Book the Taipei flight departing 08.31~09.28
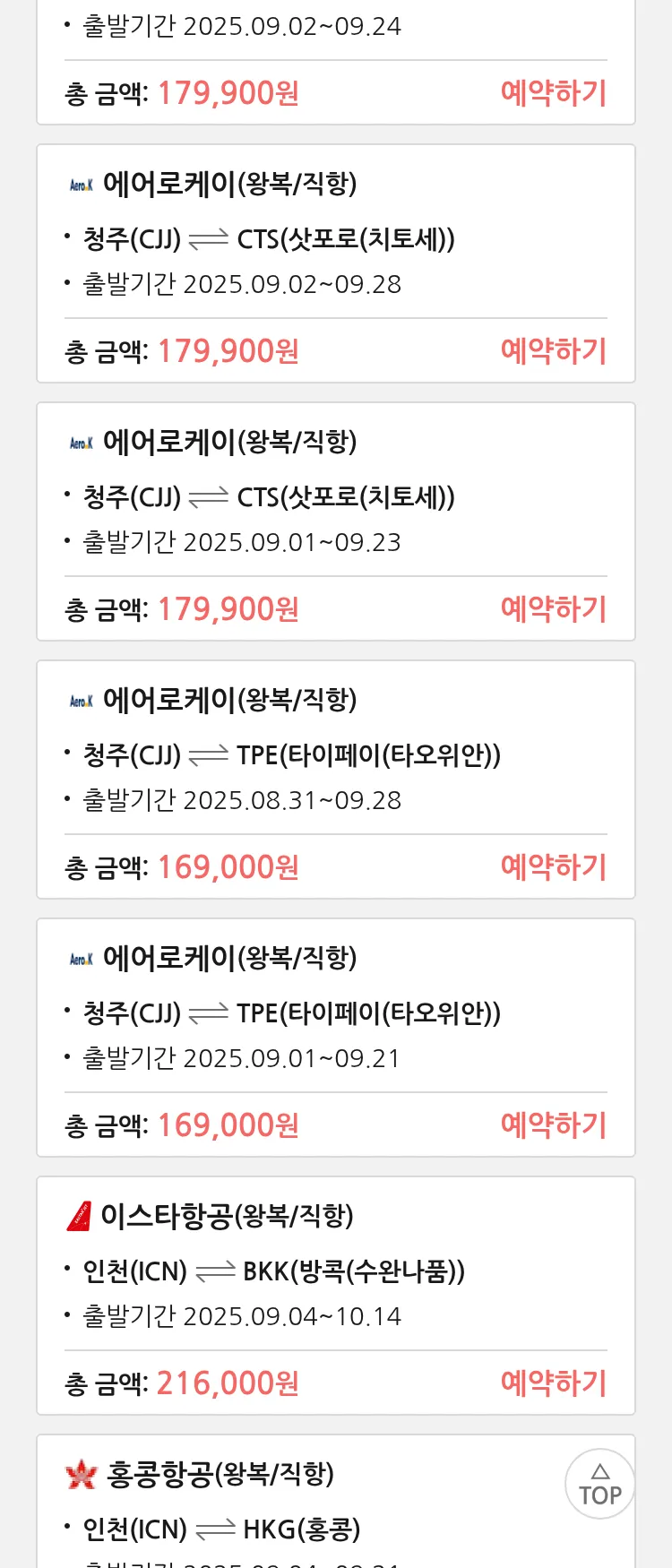 tap(553, 867)
